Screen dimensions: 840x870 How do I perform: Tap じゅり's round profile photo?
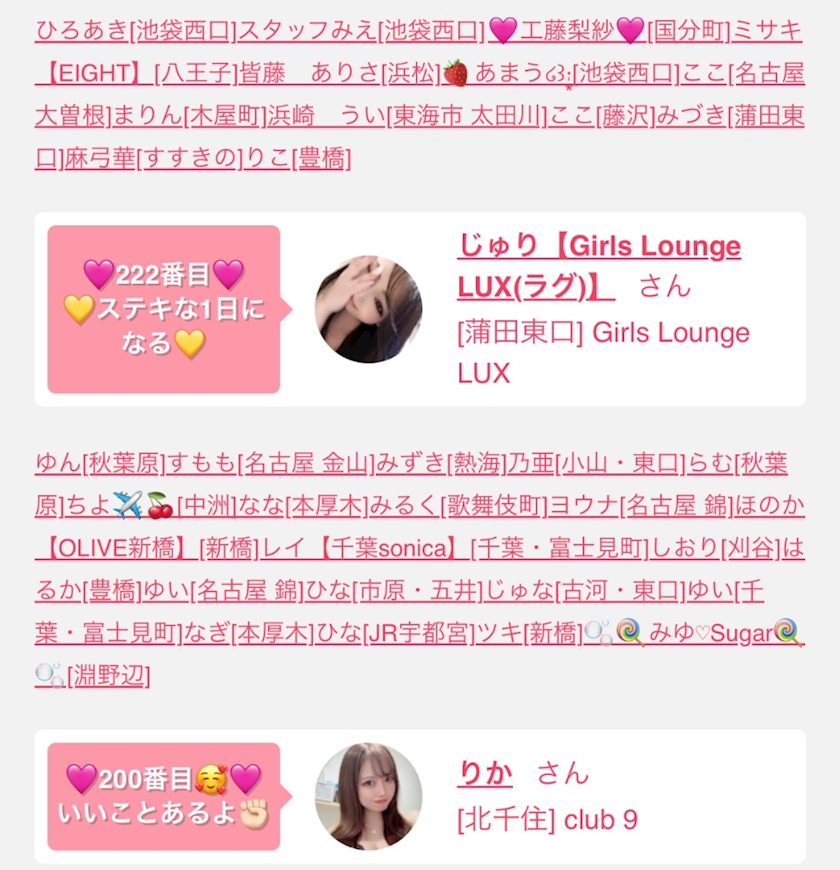pyautogui.click(x=368, y=309)
